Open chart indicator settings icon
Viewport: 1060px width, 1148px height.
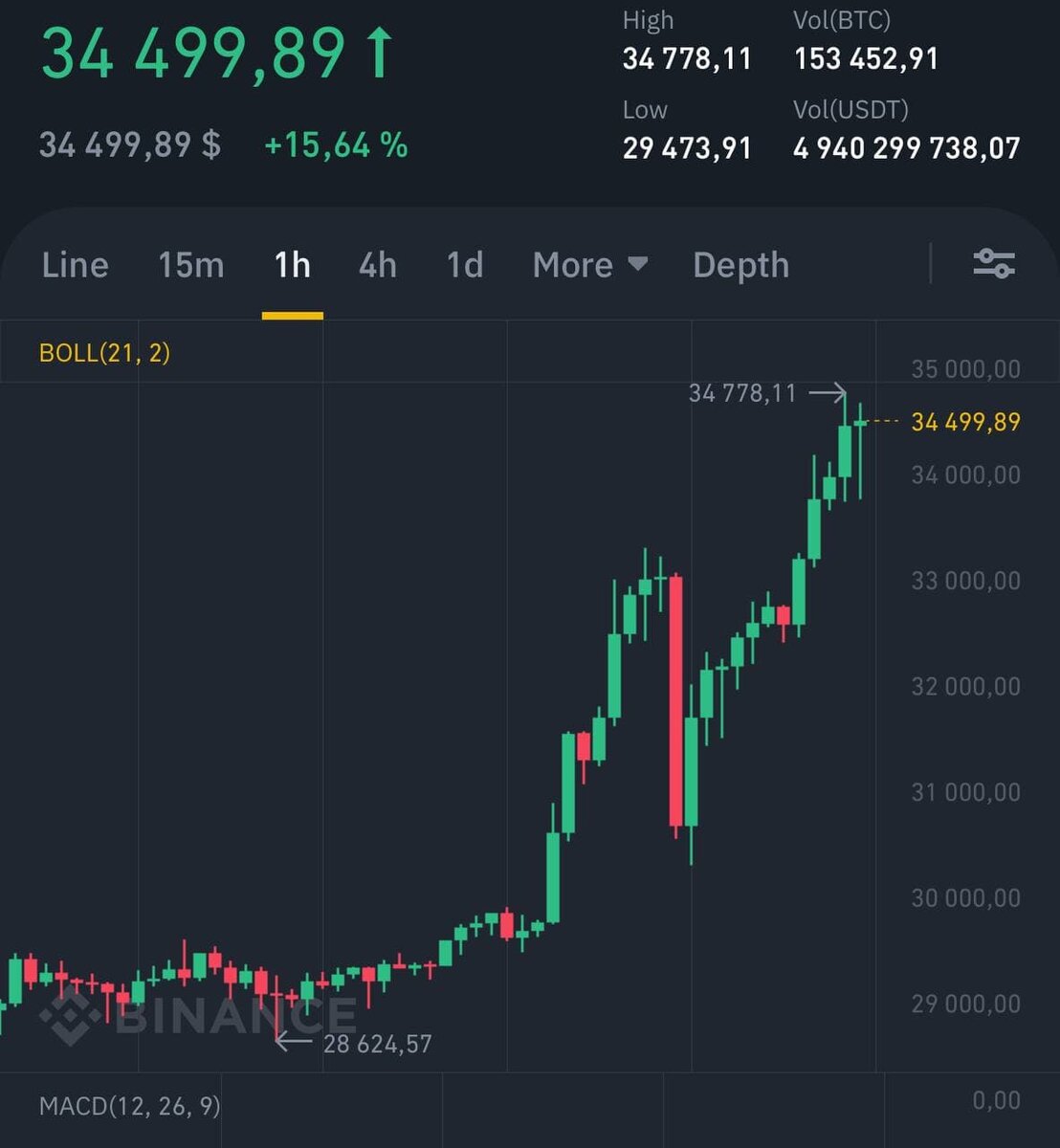tap(994, 263)
